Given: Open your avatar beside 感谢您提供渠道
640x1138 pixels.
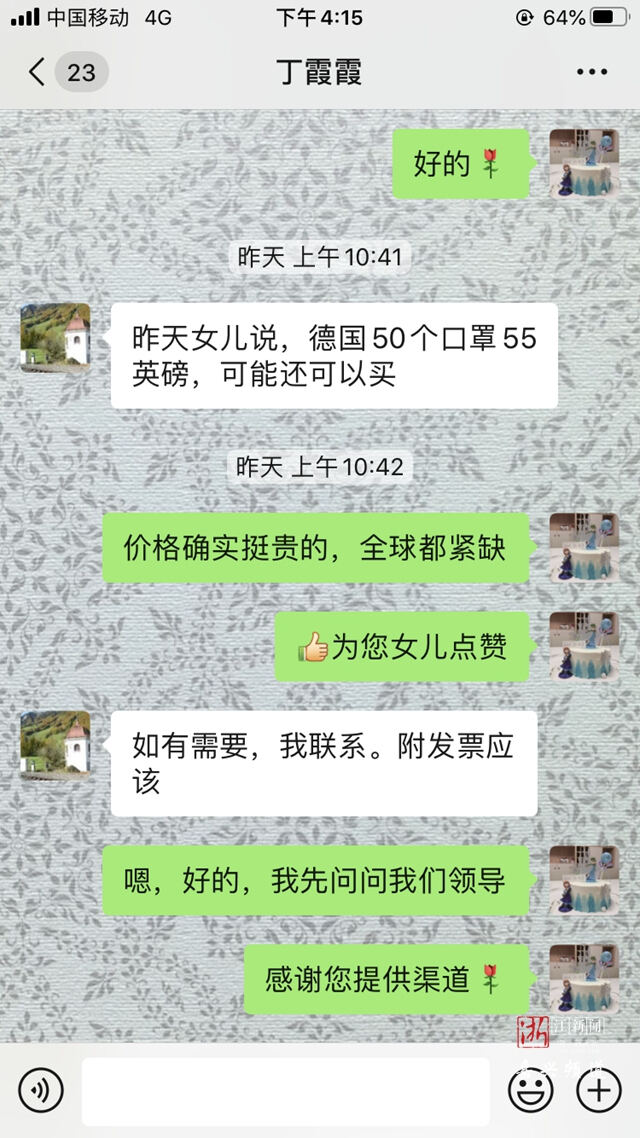Looking at the screenshot, I should [583, 979].
